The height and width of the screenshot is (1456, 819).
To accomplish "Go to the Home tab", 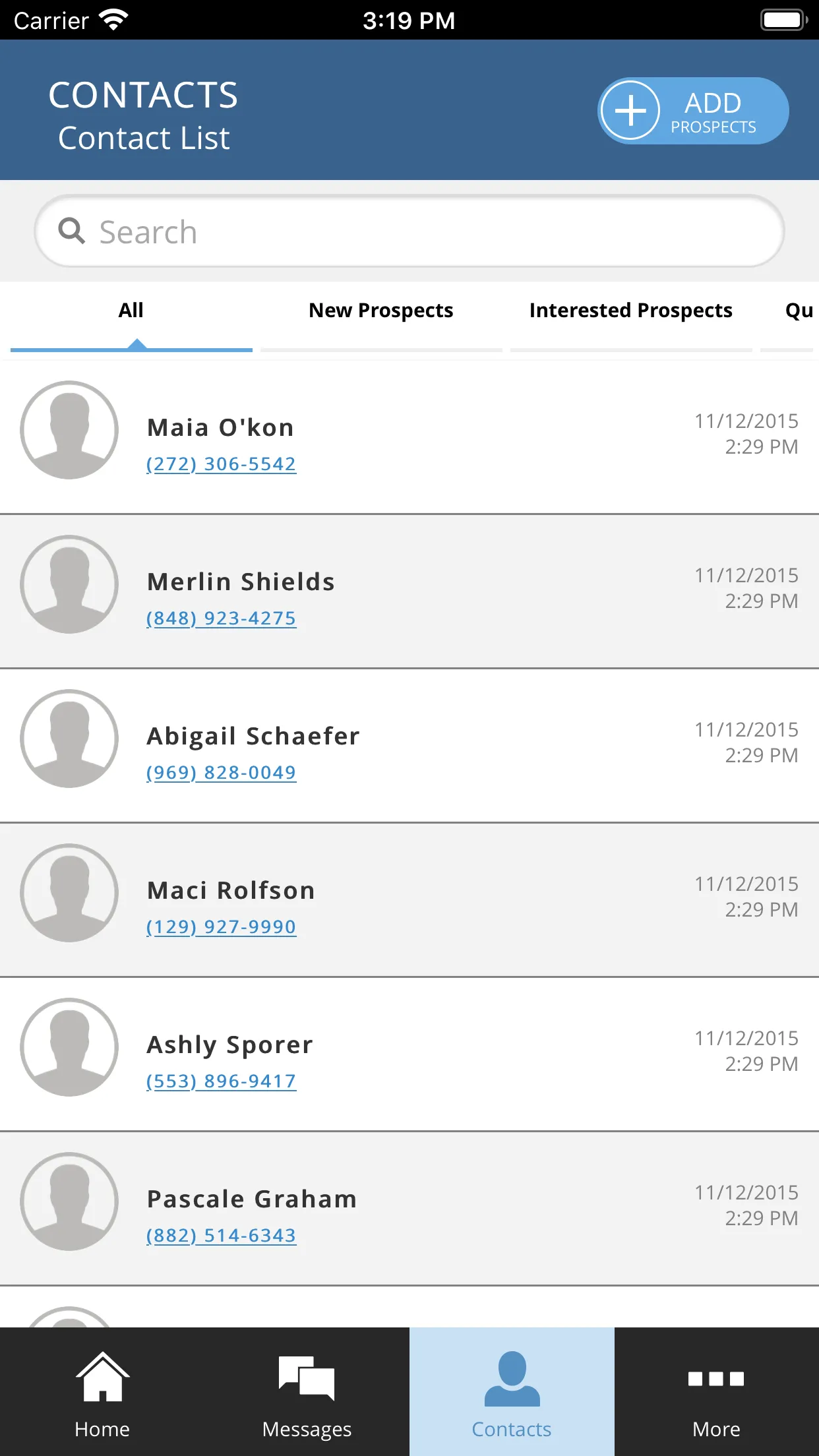I will 102,1393.
